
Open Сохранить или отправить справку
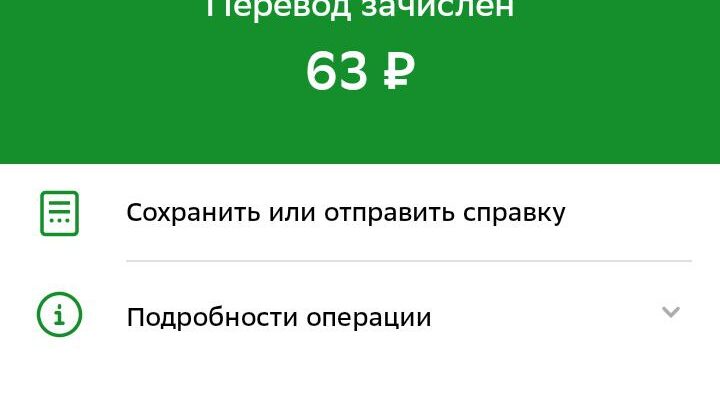click(345, 213)
